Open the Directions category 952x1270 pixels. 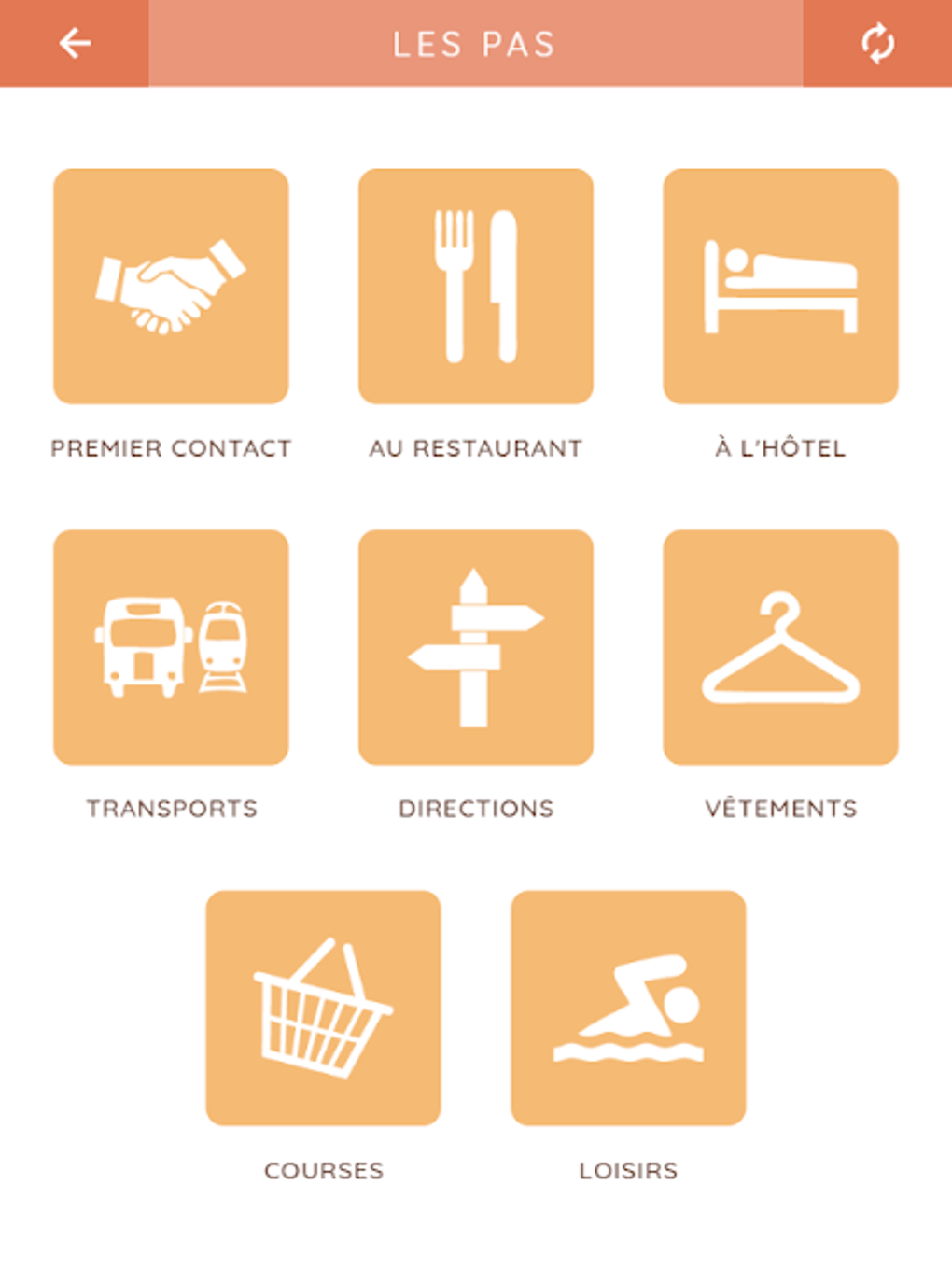[476, 647]
